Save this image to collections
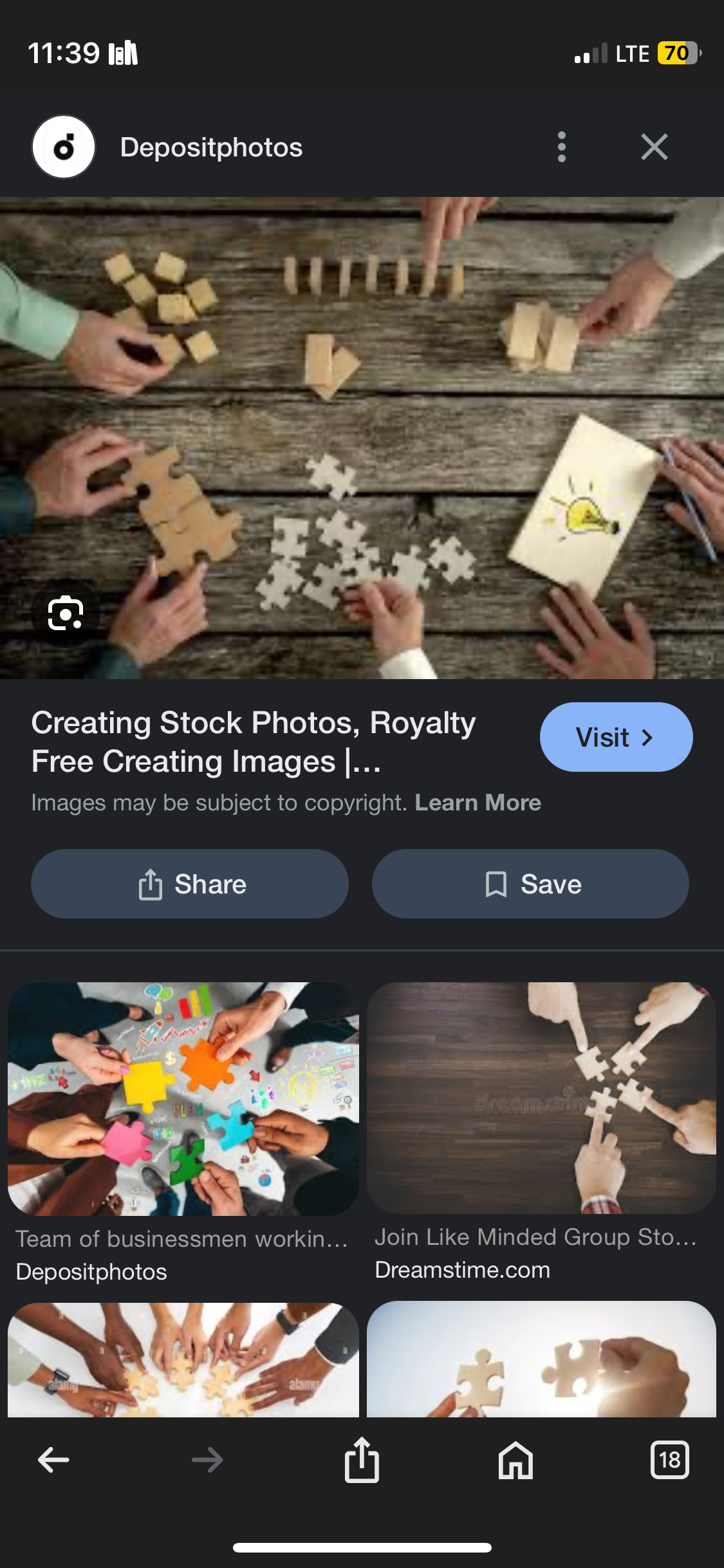 530,884
